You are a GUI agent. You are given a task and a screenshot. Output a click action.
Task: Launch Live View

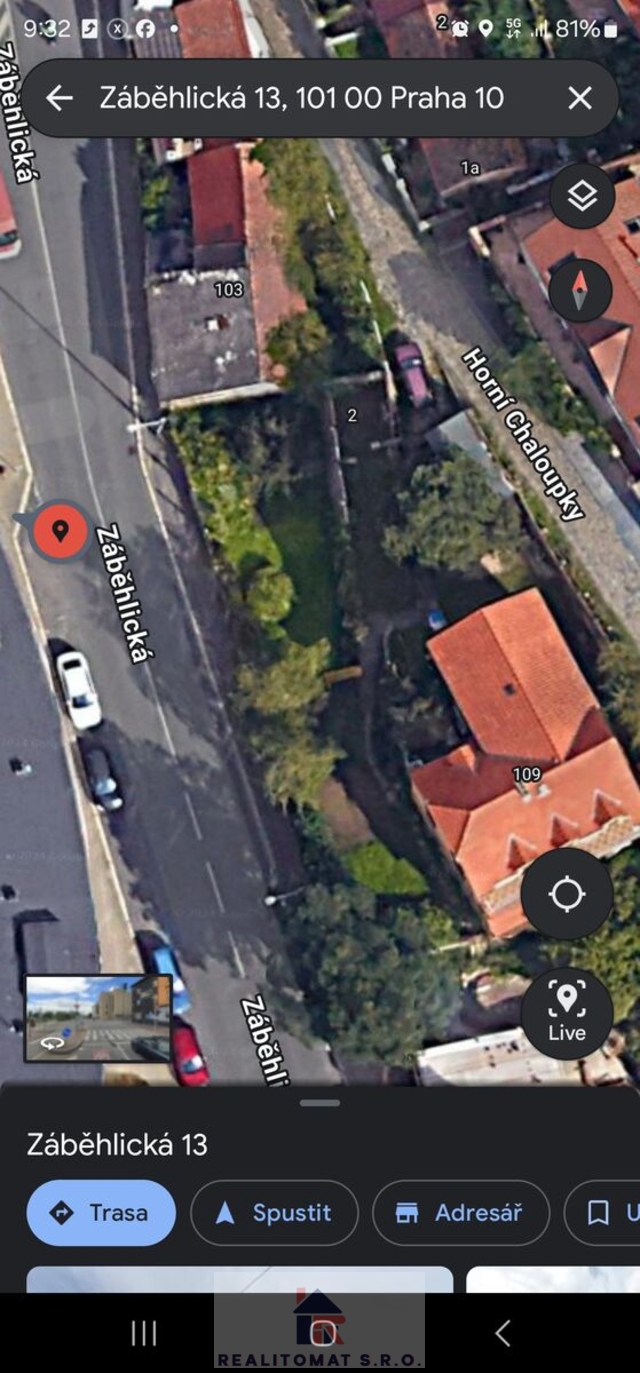point(566,1012)
